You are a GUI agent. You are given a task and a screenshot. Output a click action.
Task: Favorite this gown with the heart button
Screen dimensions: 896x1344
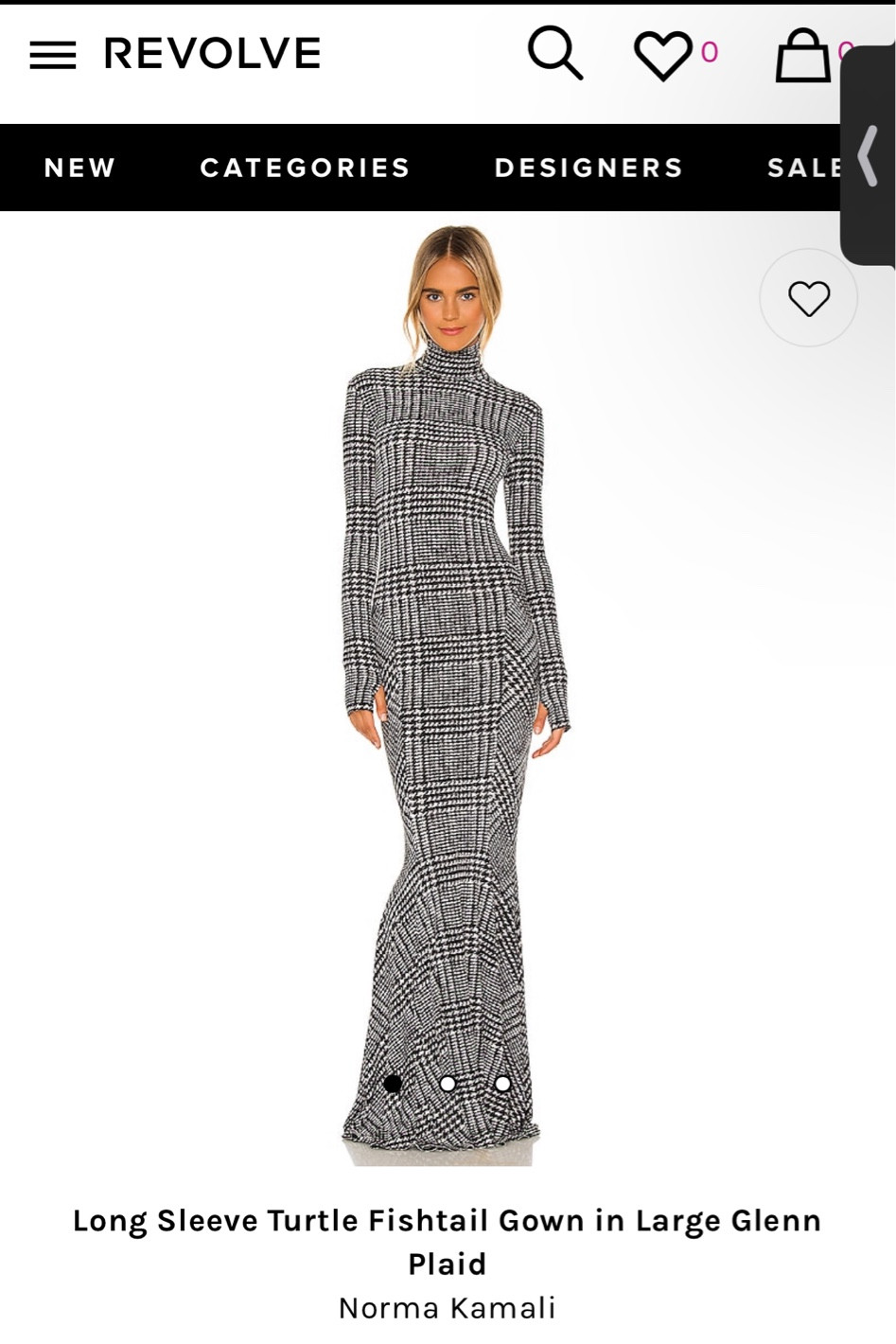tap(808, 298)
